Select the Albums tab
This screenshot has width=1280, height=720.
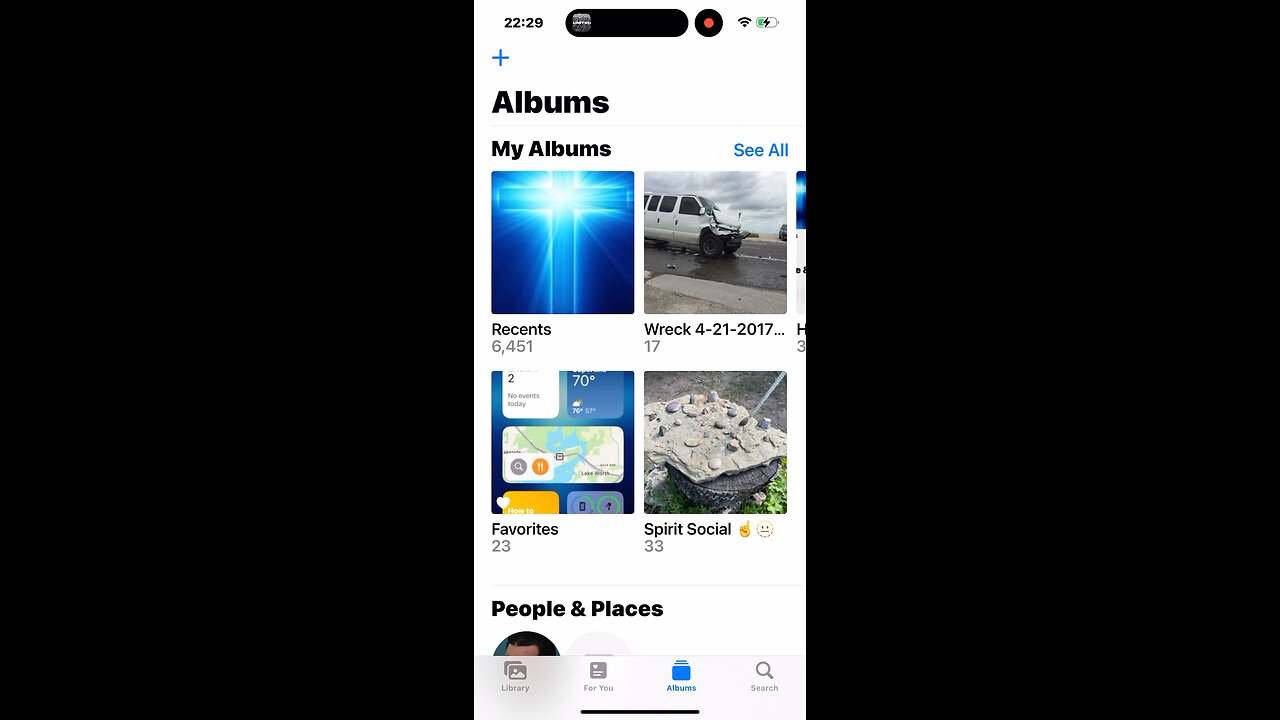(681, 676)
